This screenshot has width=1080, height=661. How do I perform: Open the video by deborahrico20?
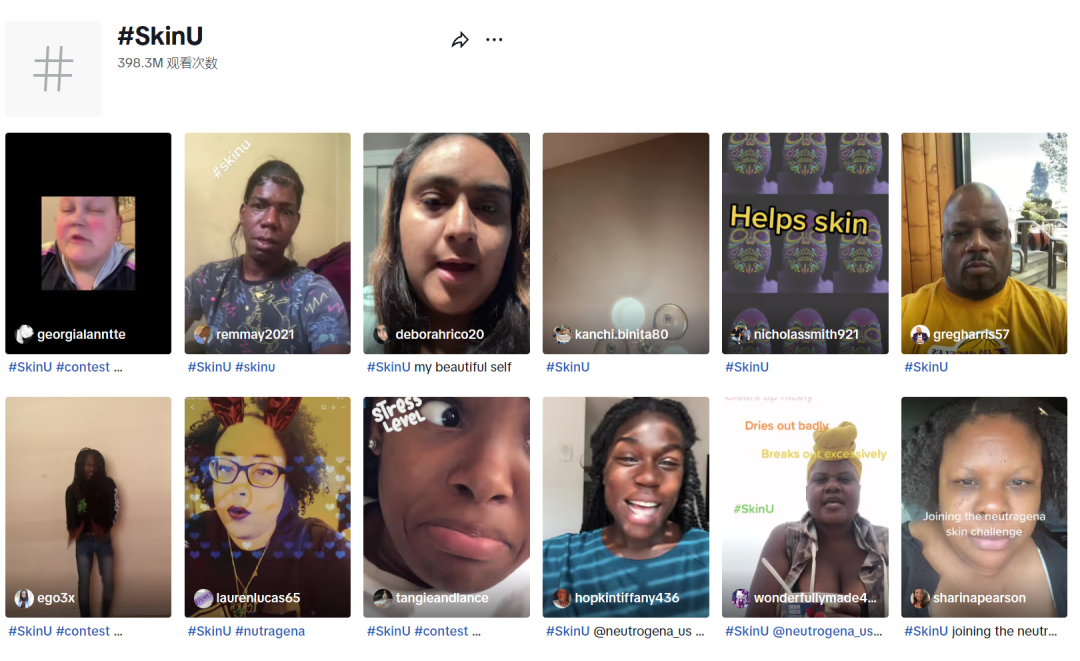pyautogui.click(x=446, y=243)
